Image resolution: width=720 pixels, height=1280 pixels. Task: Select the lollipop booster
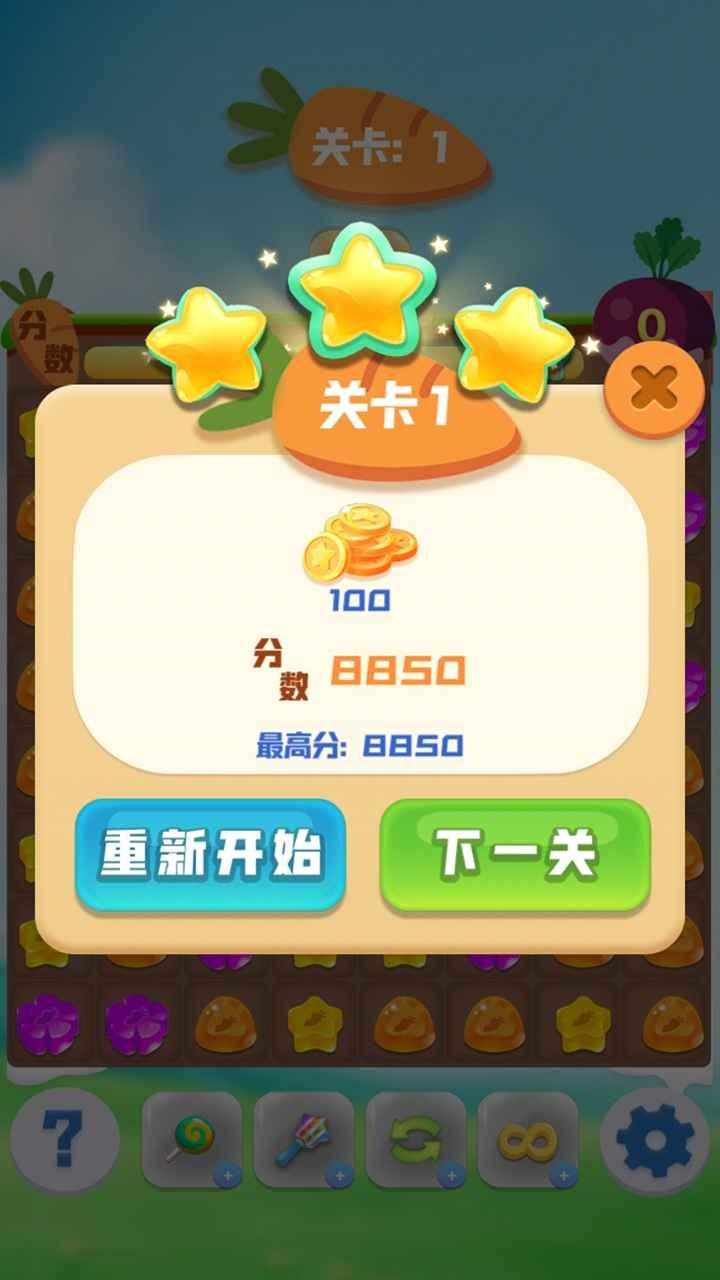pos(192,1140)
